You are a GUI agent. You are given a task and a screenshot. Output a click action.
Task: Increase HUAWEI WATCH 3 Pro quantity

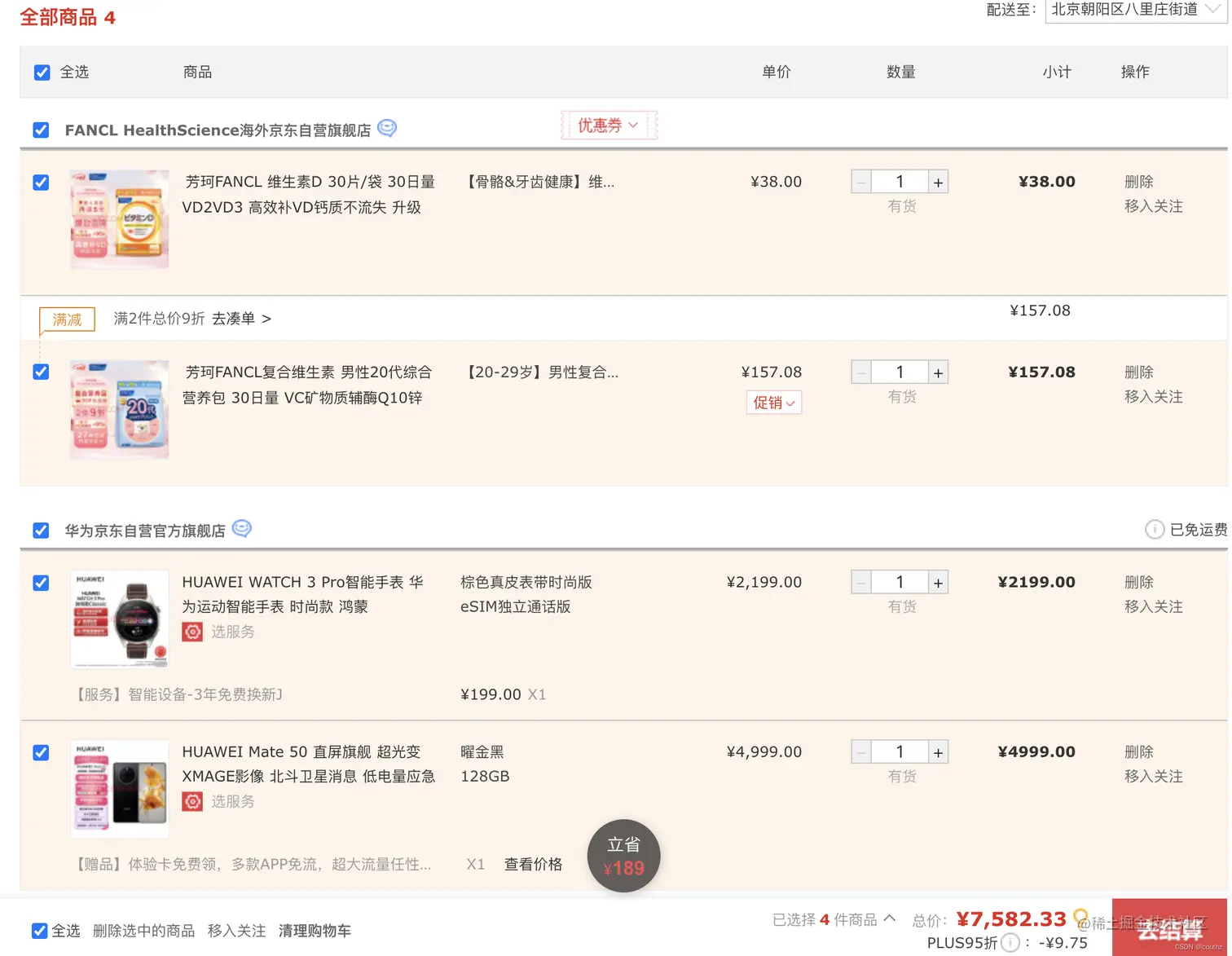click(938, 583)
